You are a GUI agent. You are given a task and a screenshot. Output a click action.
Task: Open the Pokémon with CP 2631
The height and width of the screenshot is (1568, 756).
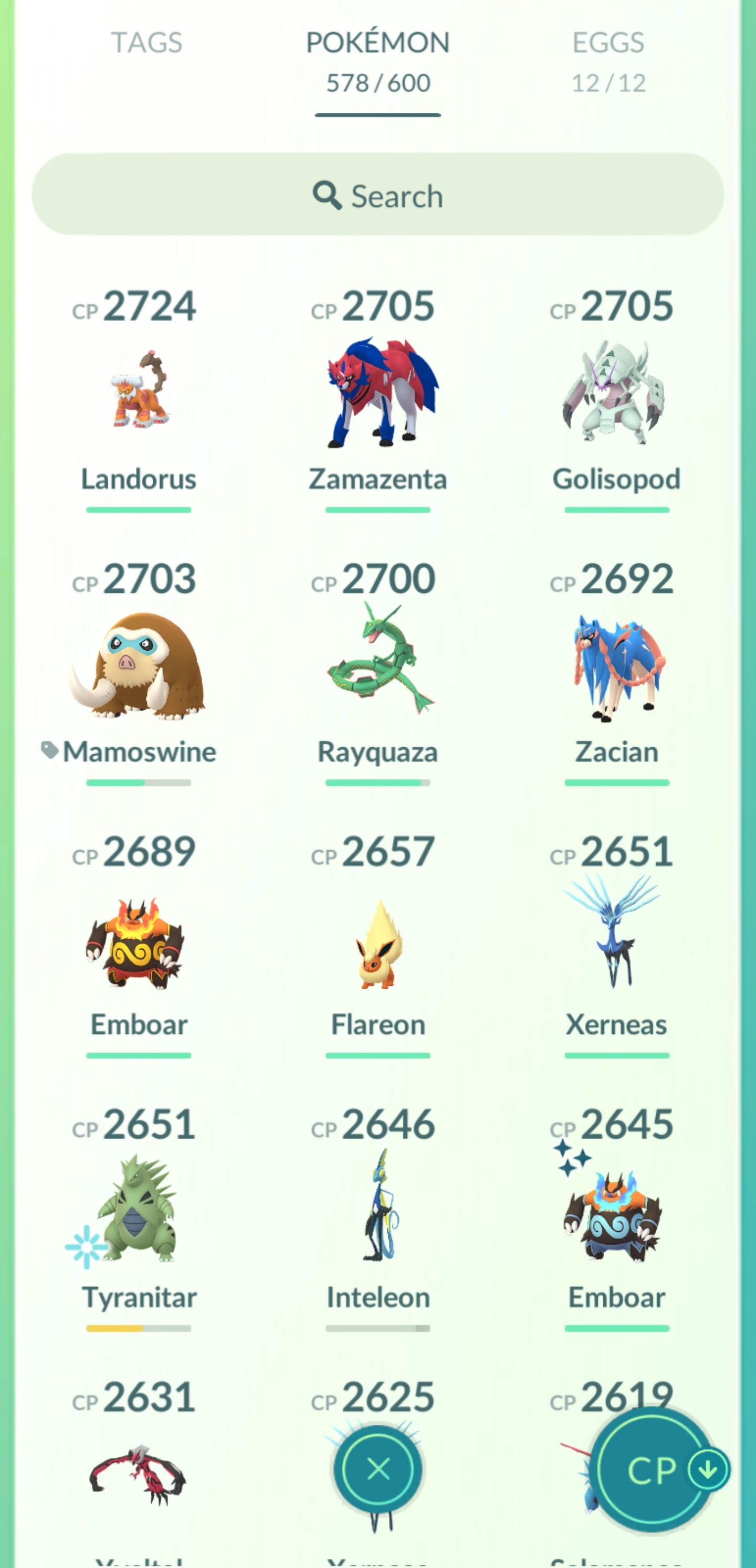click(x=139, y=1473)
